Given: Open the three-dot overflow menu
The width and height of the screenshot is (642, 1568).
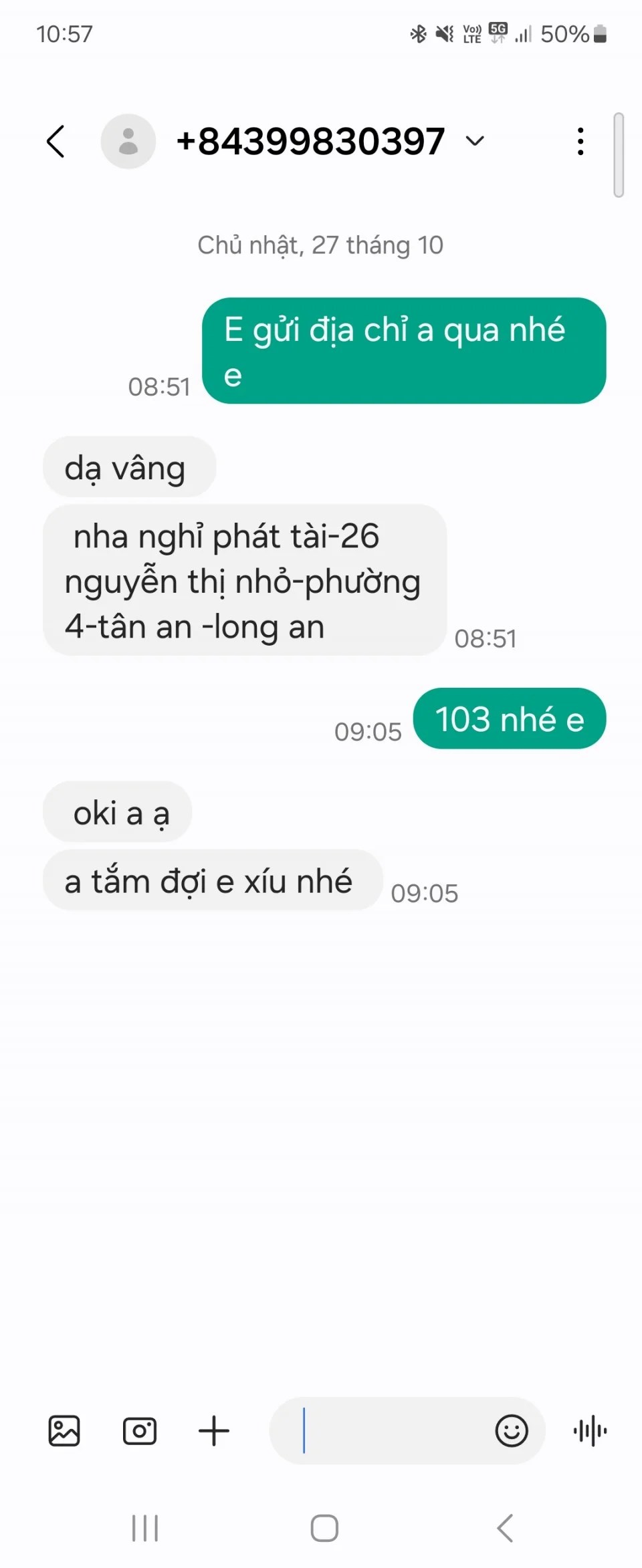Looking at the screenshot, I should click(x=580, y=141).
